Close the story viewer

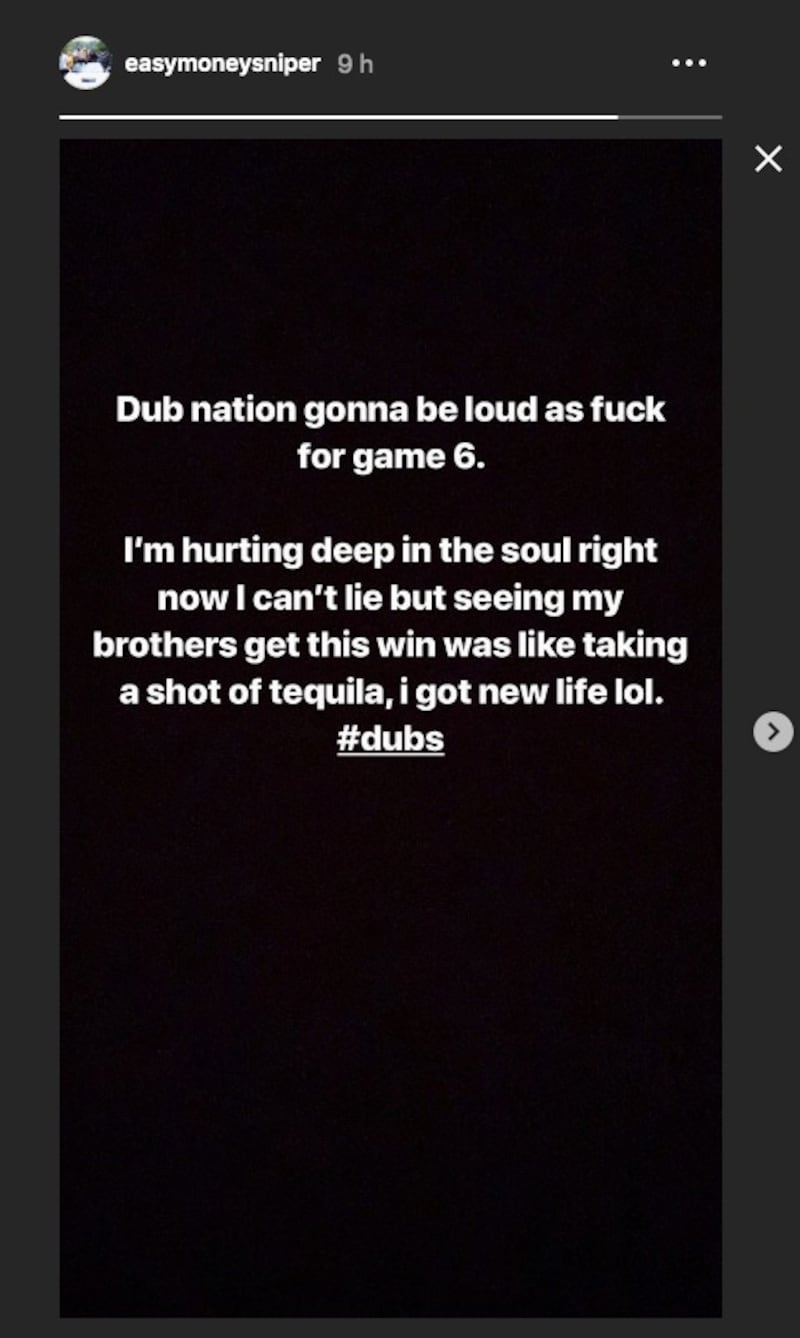point(768,158)
